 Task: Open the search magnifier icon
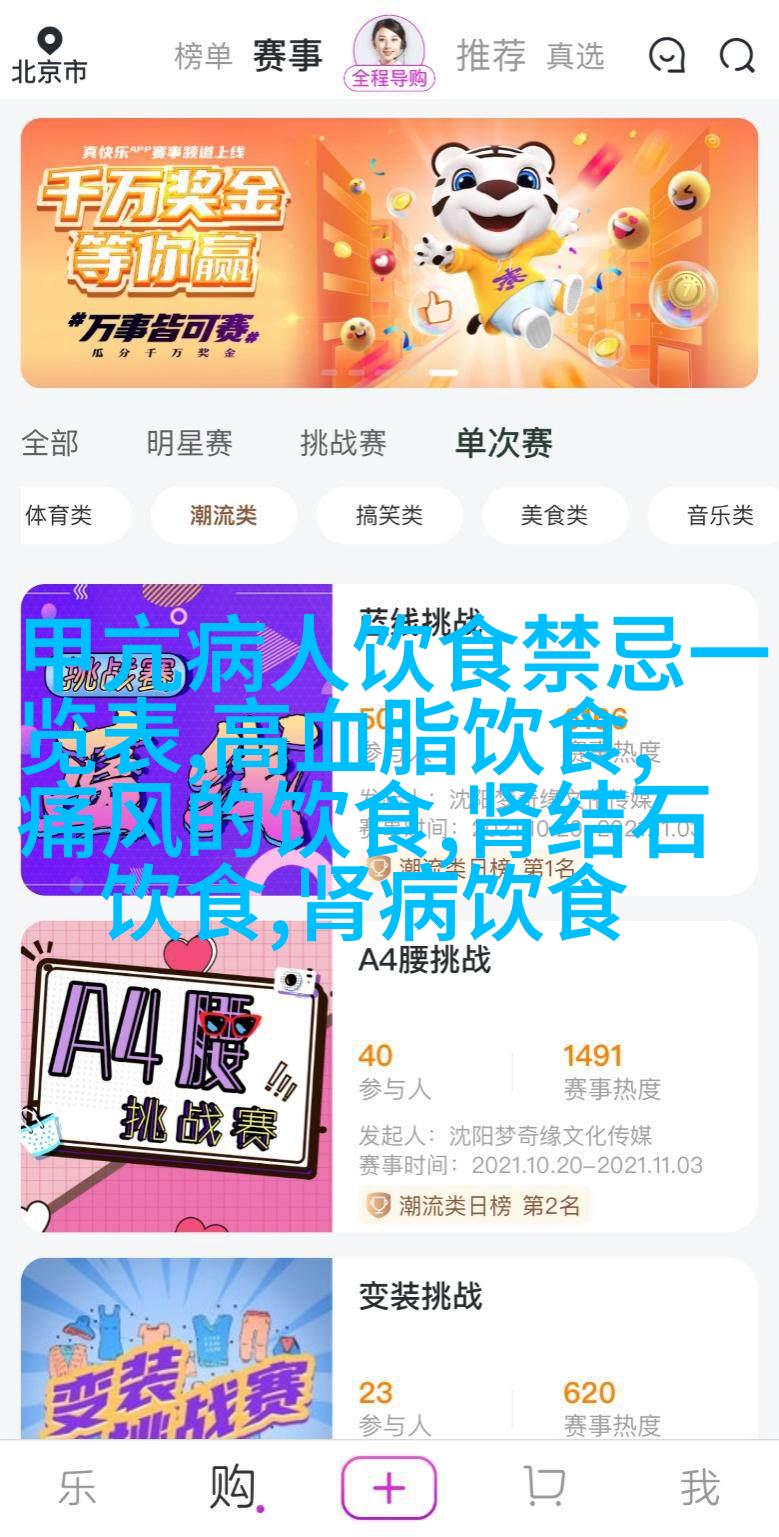(x=737, y=56)
